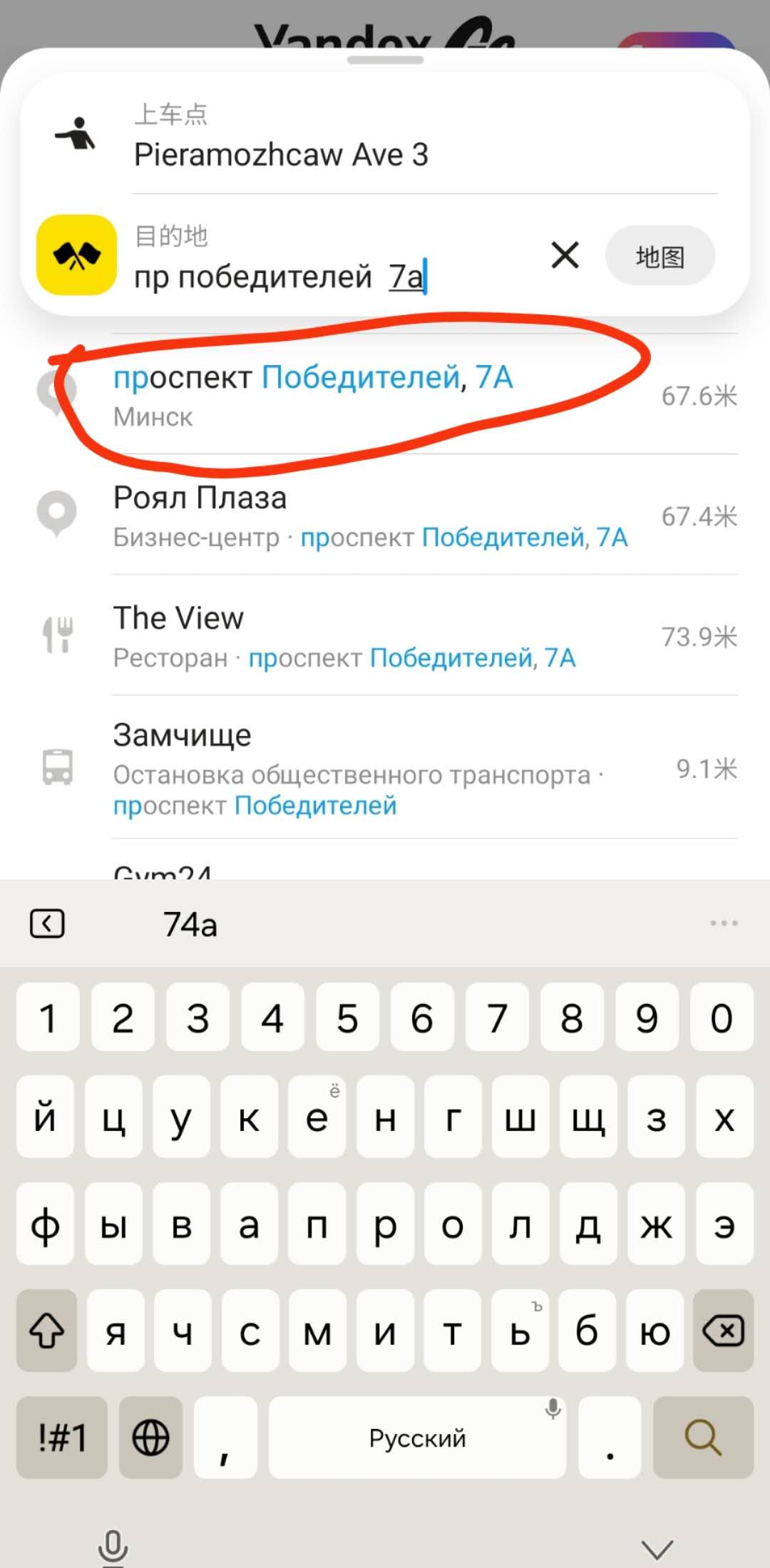Open the 地图 map selection button
The height and width of the screenshot is (1568, 770).
[x=659, y=256]
